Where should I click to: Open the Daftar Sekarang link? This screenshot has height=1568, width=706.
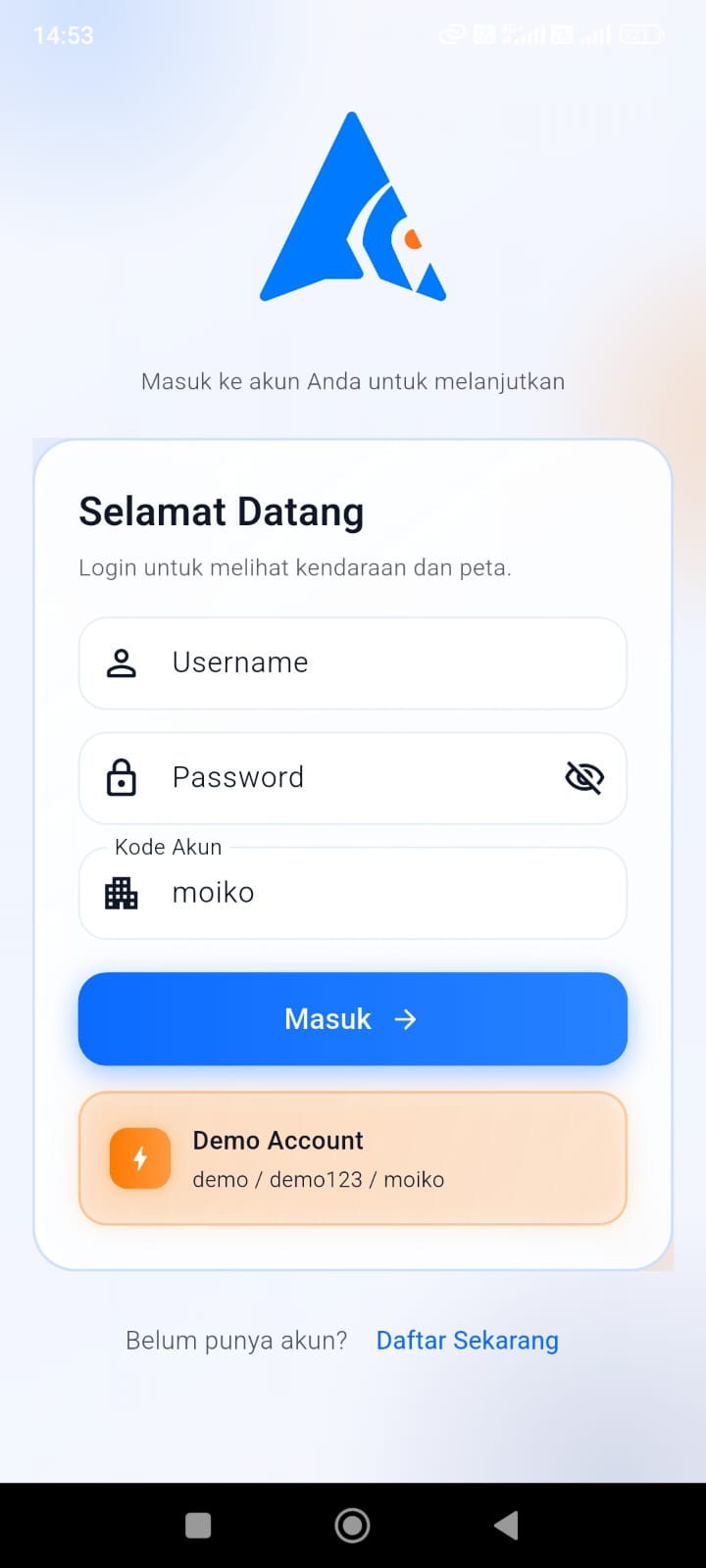(x=467, y=1341)
